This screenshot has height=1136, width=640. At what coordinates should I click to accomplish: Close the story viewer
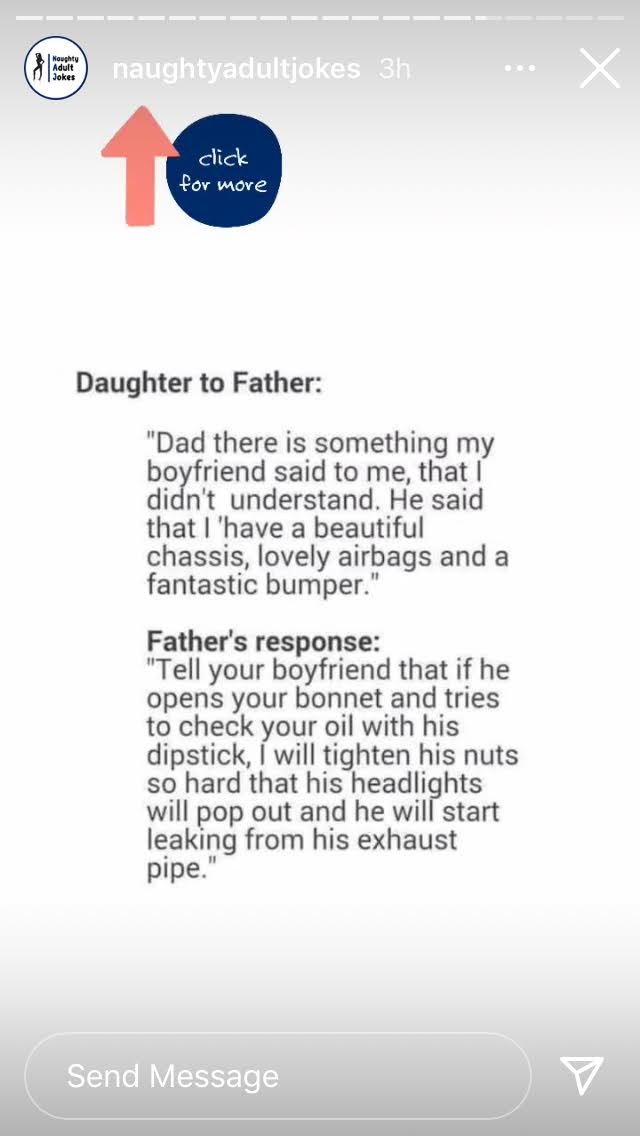pos(600,68)
